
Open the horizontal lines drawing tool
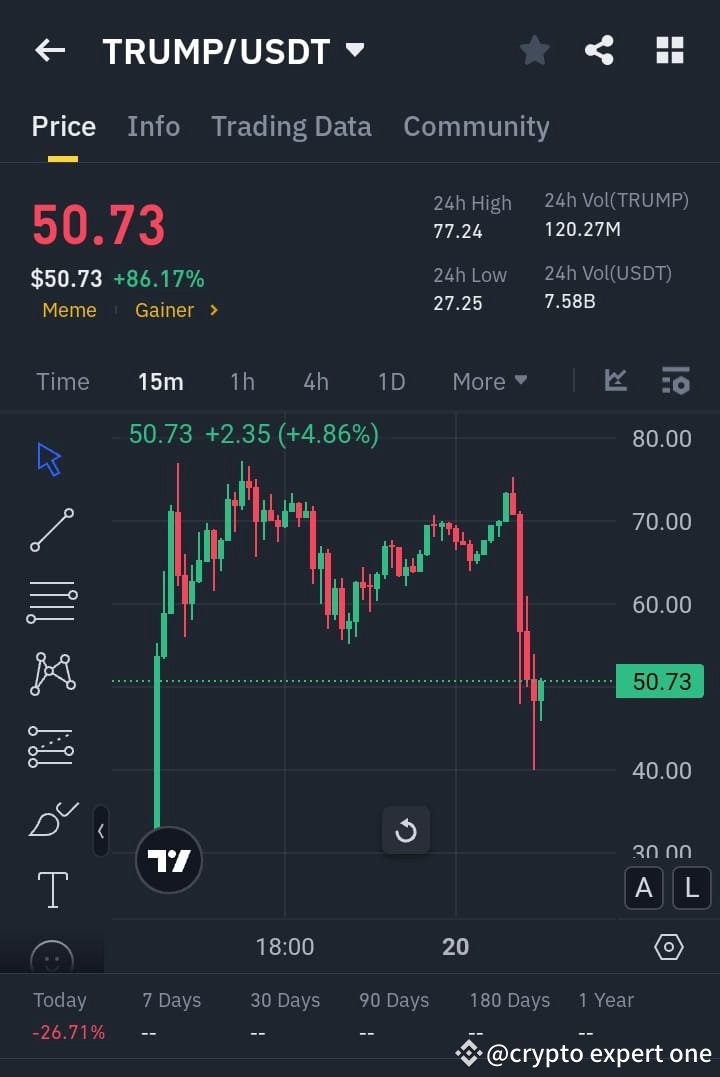[52, 601]
